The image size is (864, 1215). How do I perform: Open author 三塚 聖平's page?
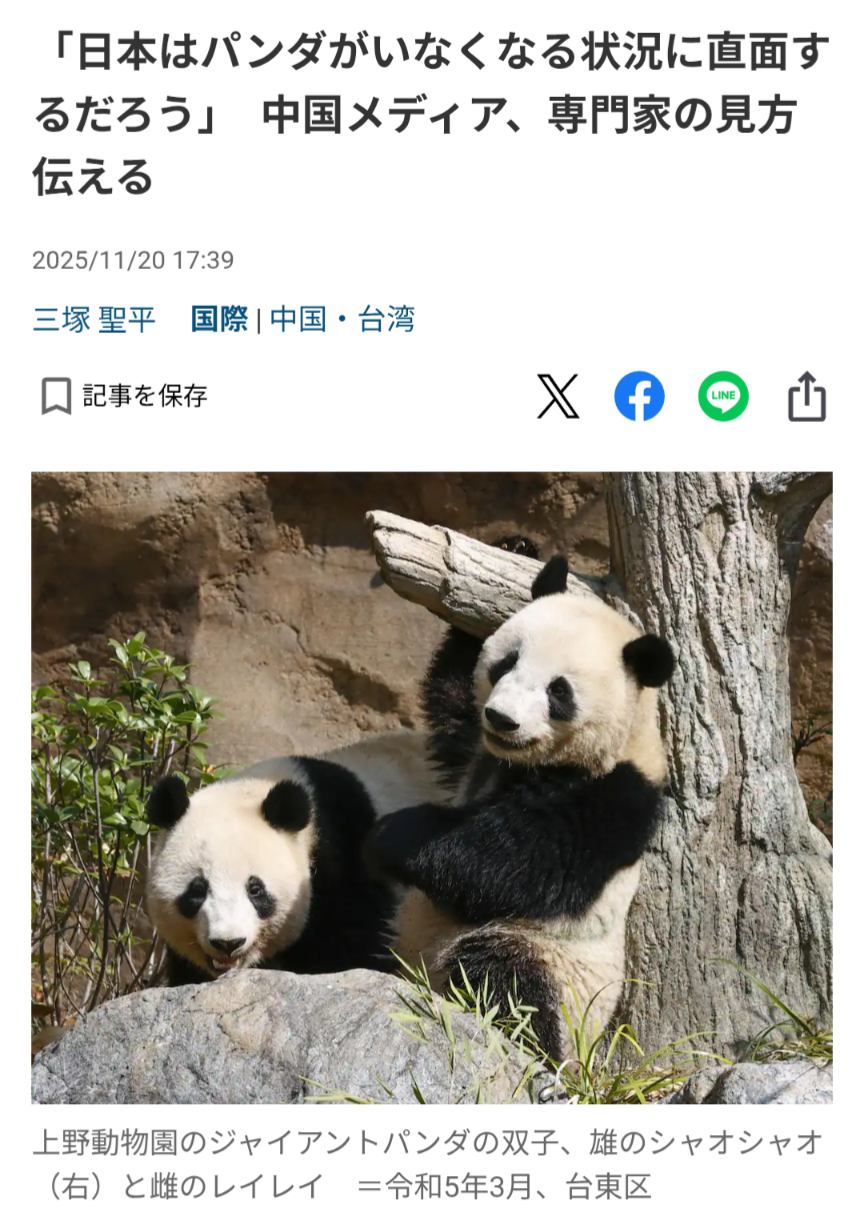94,320
